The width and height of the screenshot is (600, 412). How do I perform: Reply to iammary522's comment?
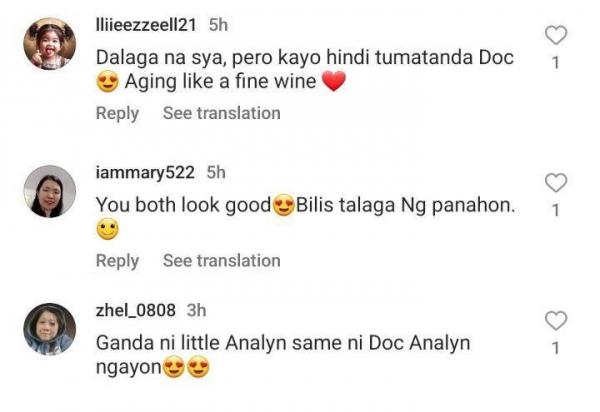(x=117, y=260)
